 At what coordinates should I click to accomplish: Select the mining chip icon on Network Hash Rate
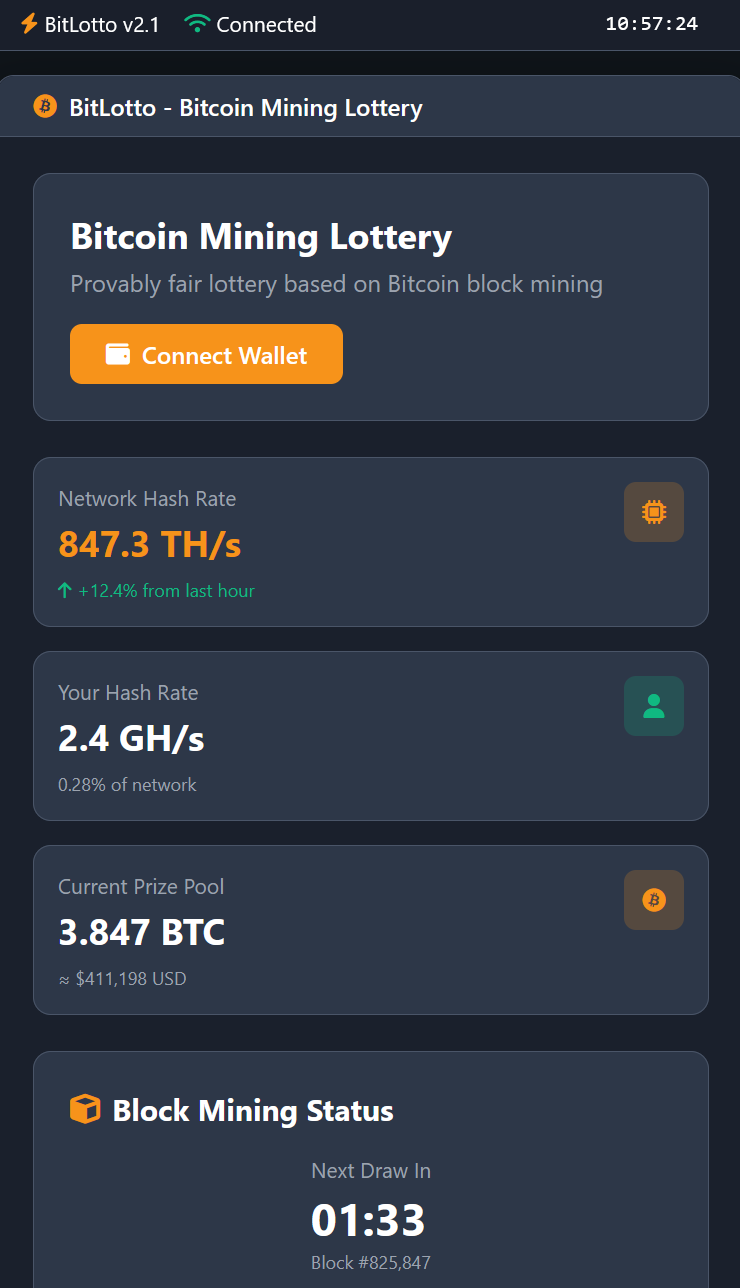653,511
